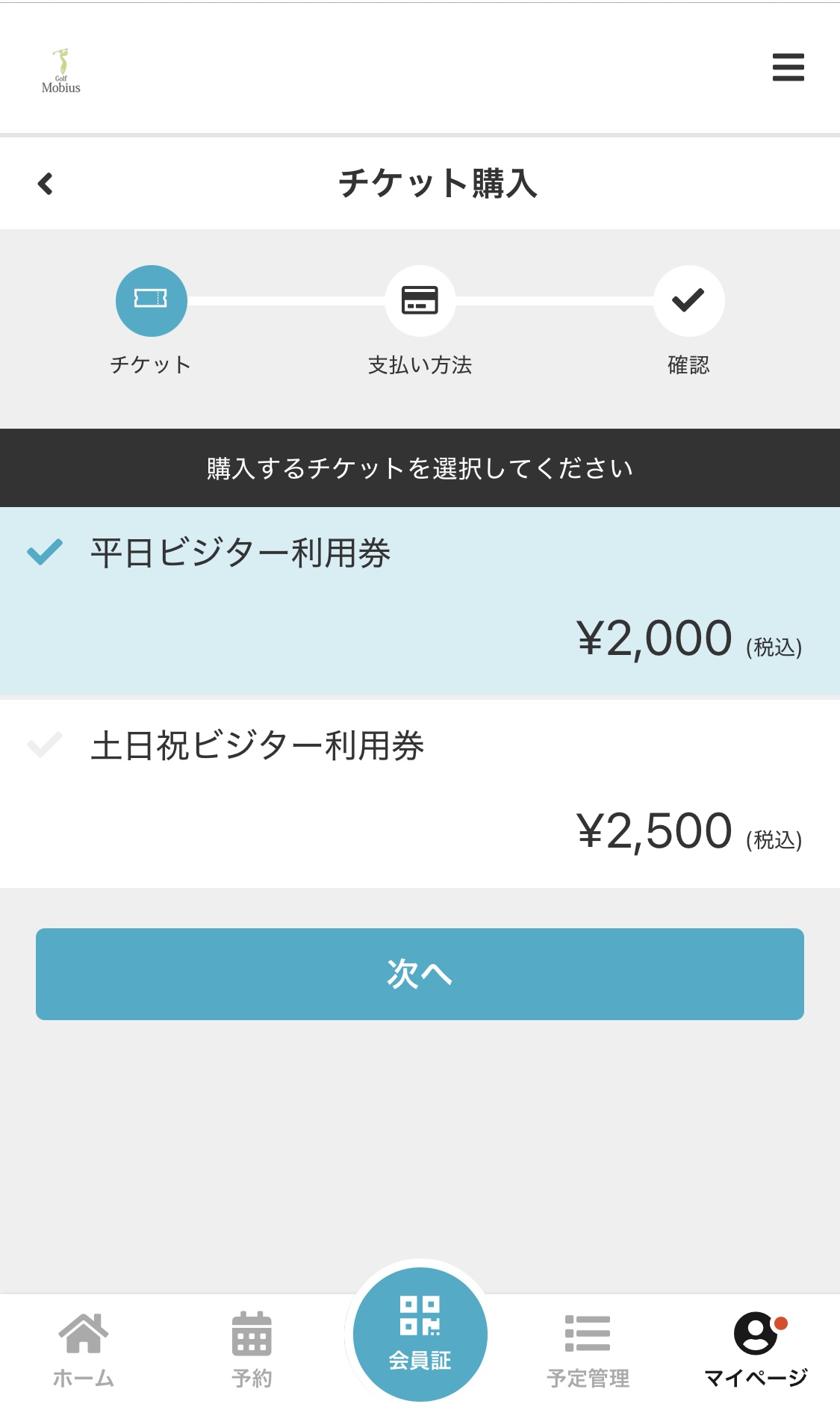This screenshot has width=840, height=1407.
Task: Open the hamburger menu
Action: (x=788, y=68)
